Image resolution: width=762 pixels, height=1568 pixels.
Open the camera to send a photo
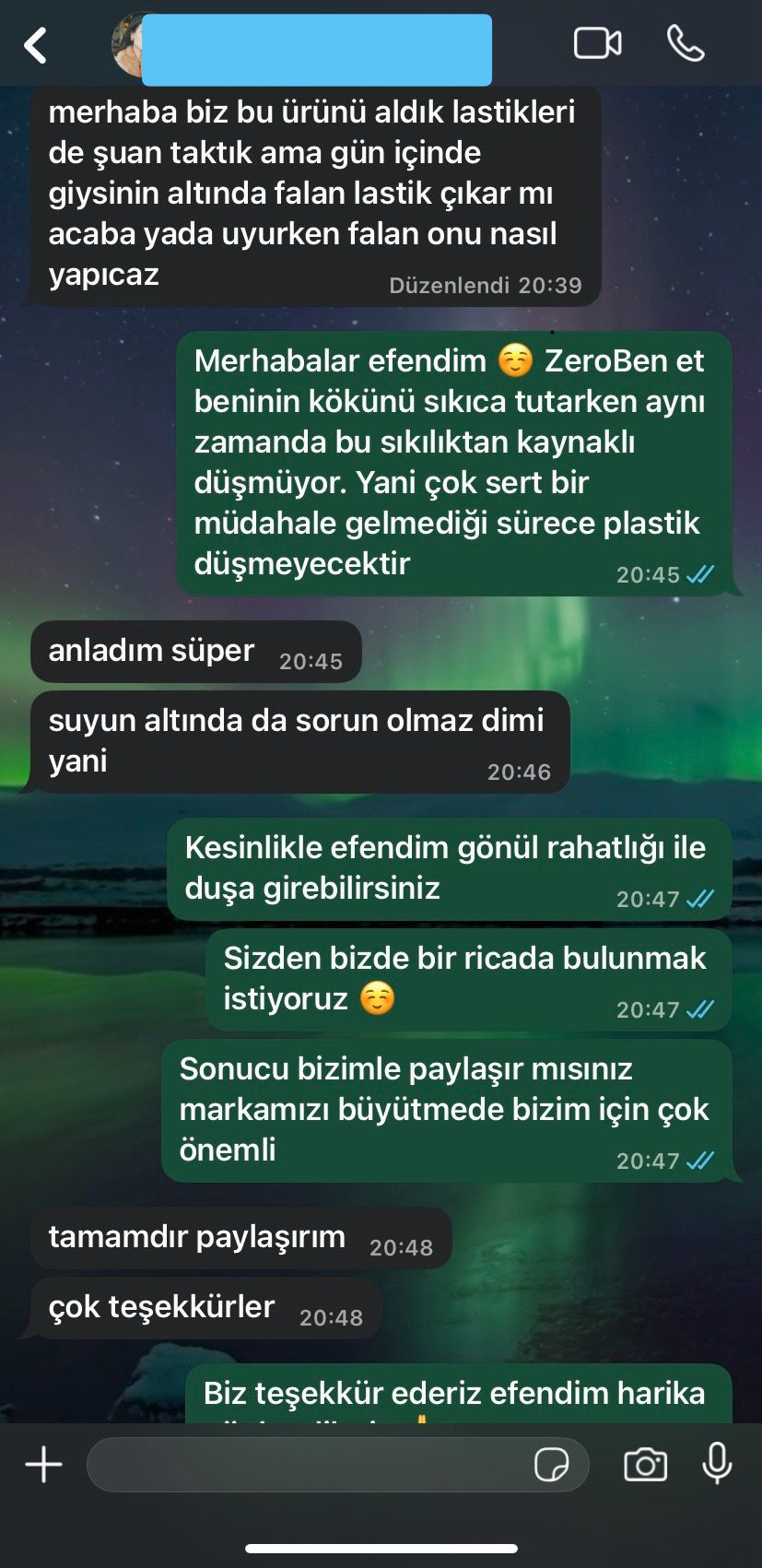(645, 1465)
